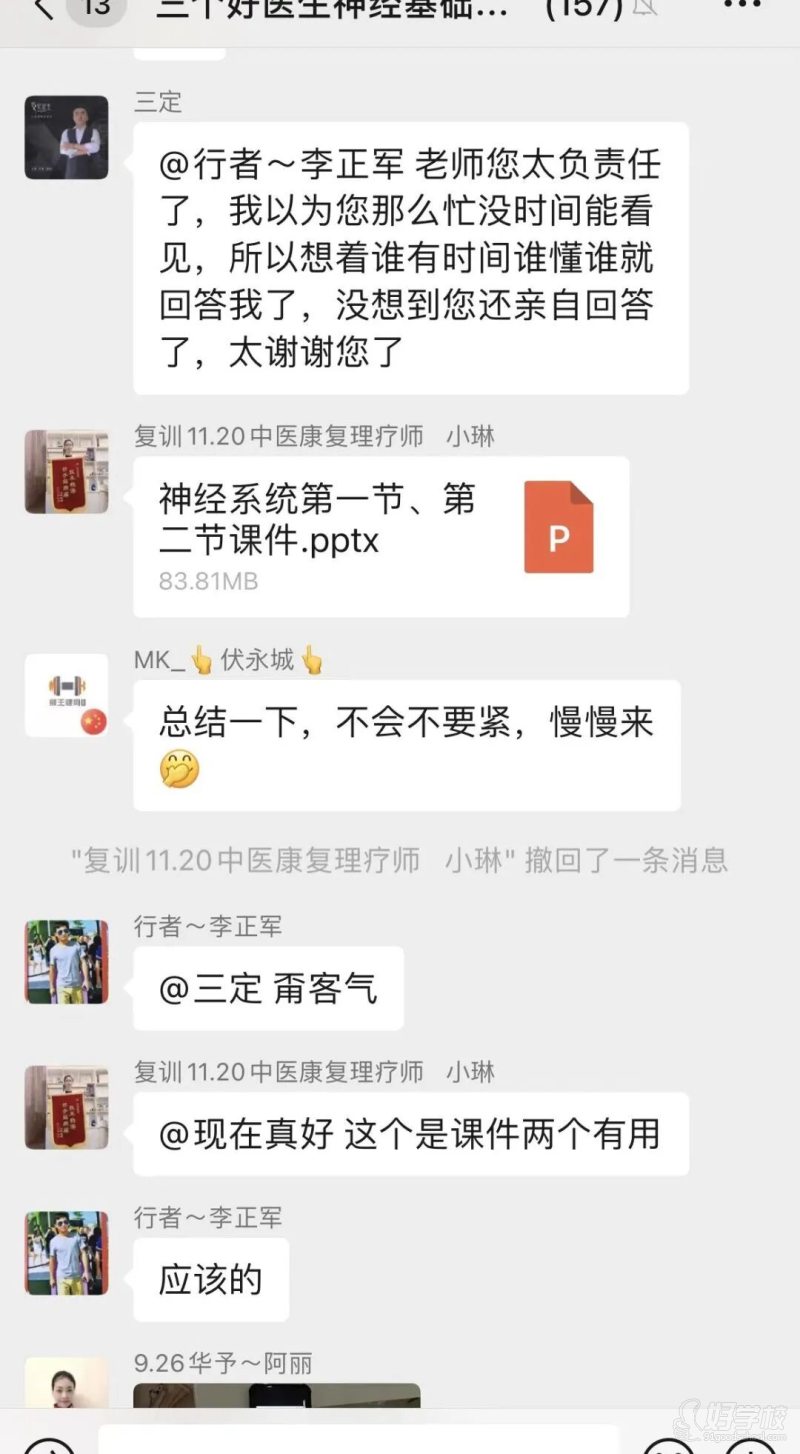Tap 小琳's avatar beside the pptx file
The height and width of the screenshot is (1454, 800).
coord(66,472)
